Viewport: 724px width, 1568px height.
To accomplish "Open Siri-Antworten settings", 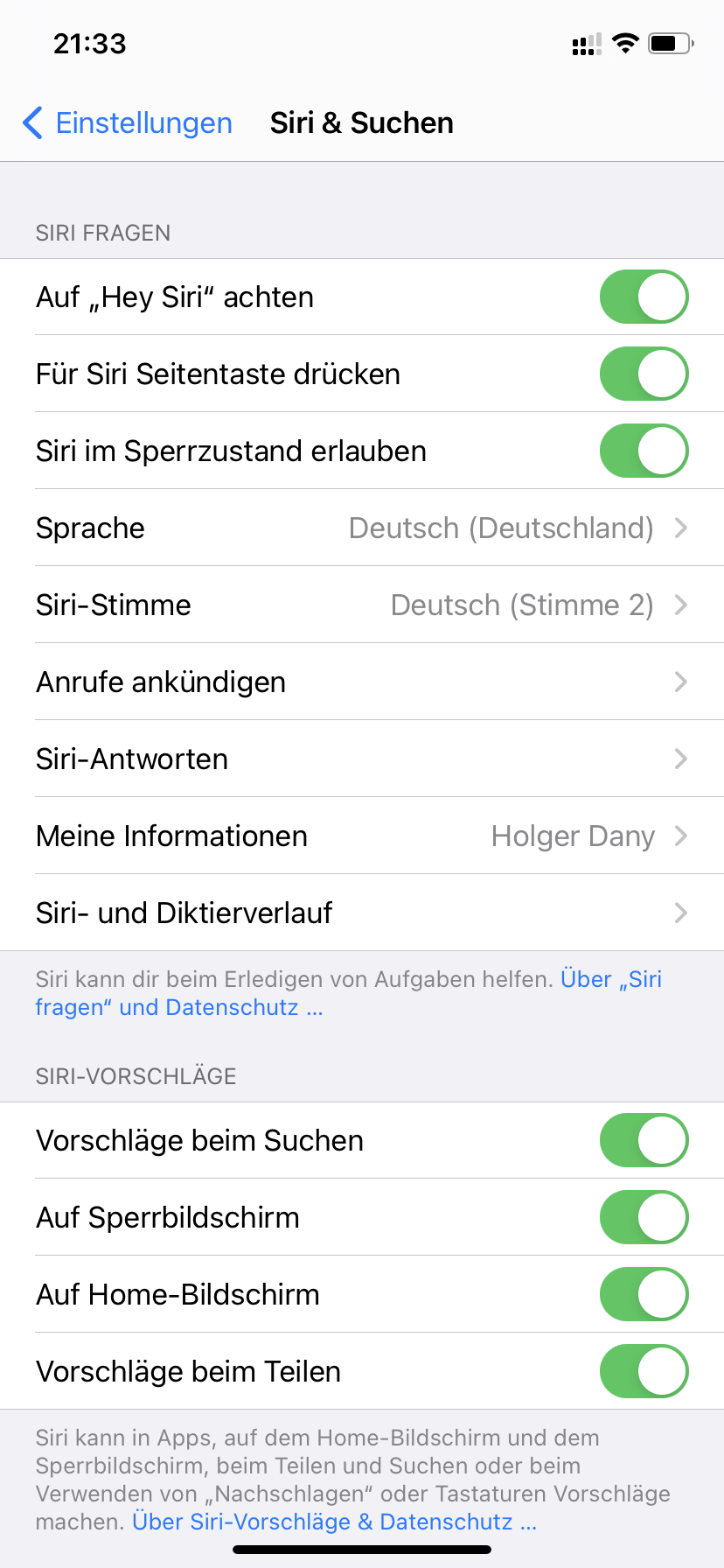I will [362, 759].
